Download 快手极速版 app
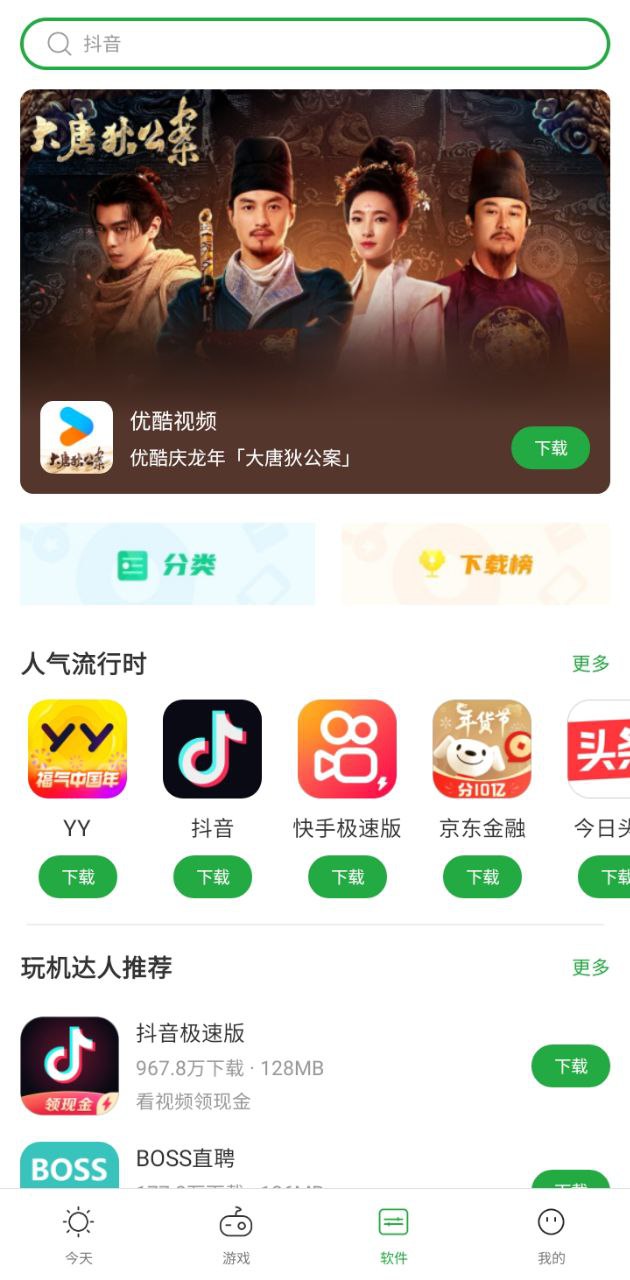Screen dimensions: 630x1280 pos(347,877)
